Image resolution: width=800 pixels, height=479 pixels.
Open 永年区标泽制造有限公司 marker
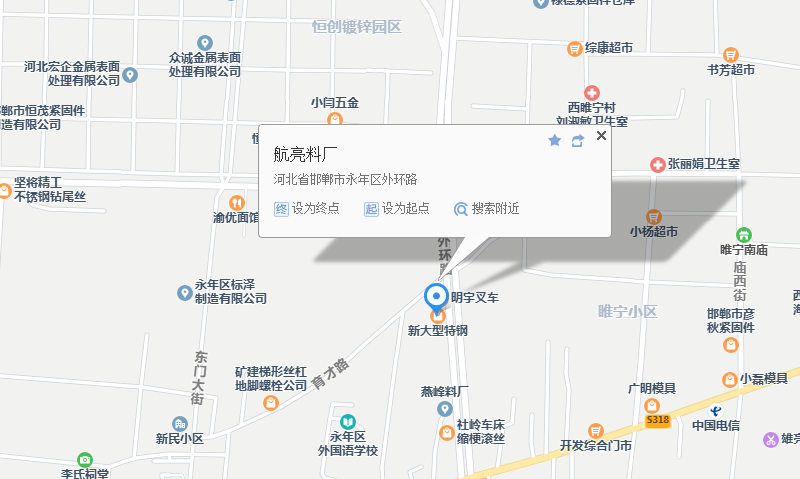pos(185,293)
